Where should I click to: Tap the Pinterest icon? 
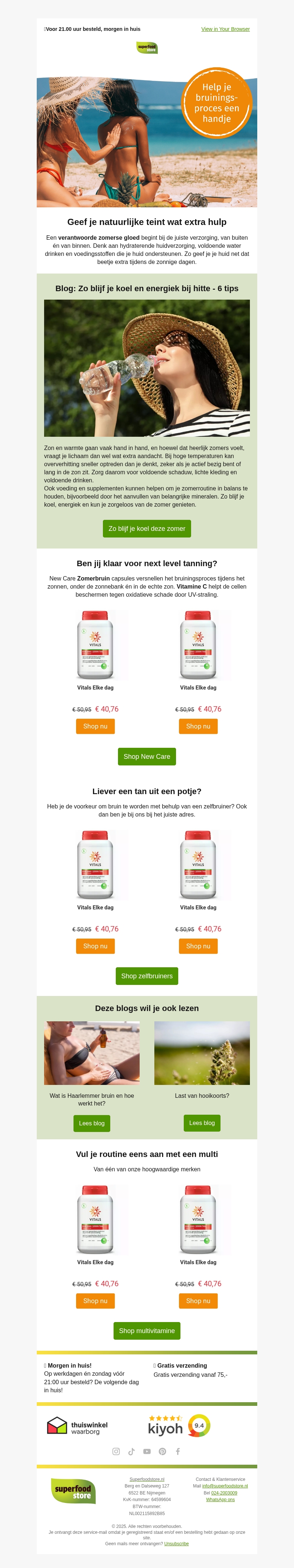(x=162, y=1451)
